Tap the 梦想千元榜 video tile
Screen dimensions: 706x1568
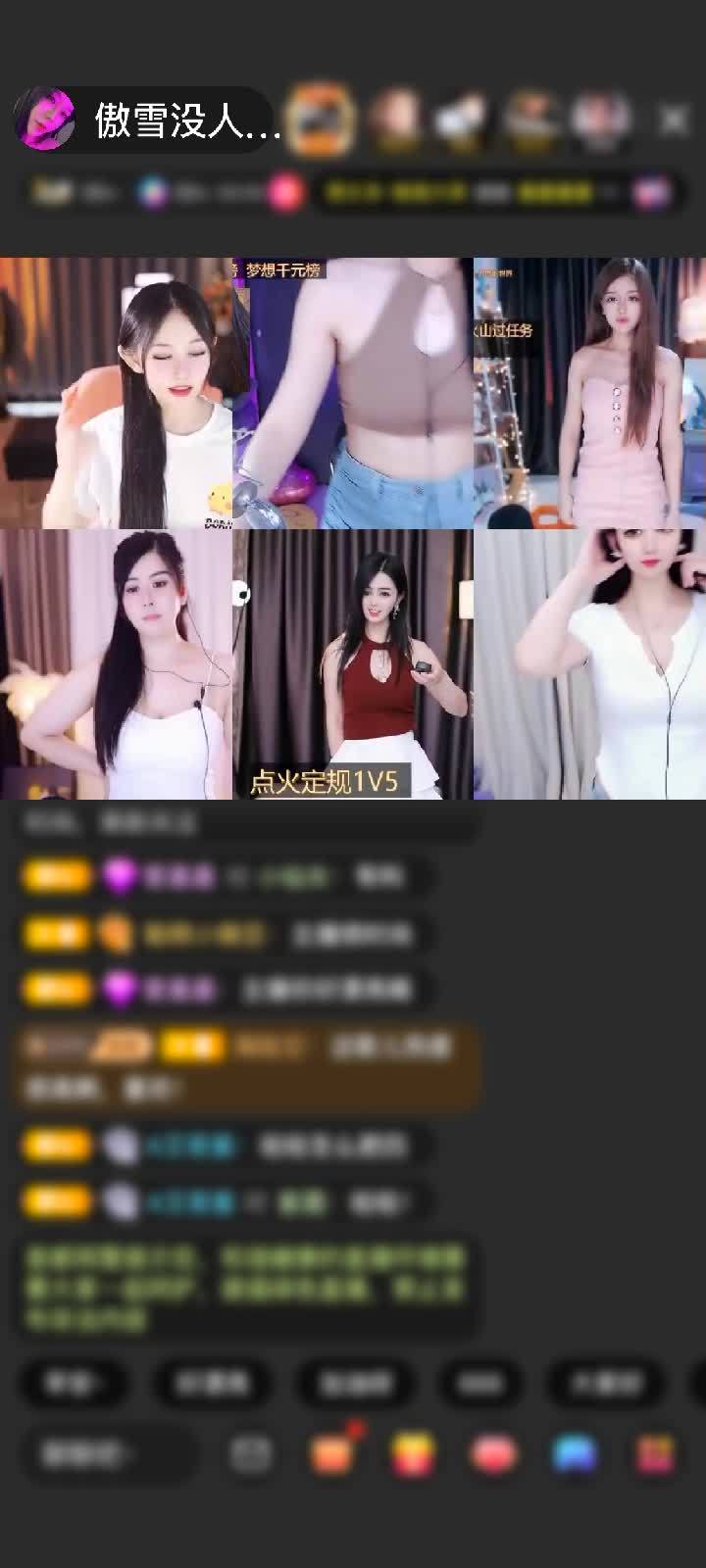(353, 392)
